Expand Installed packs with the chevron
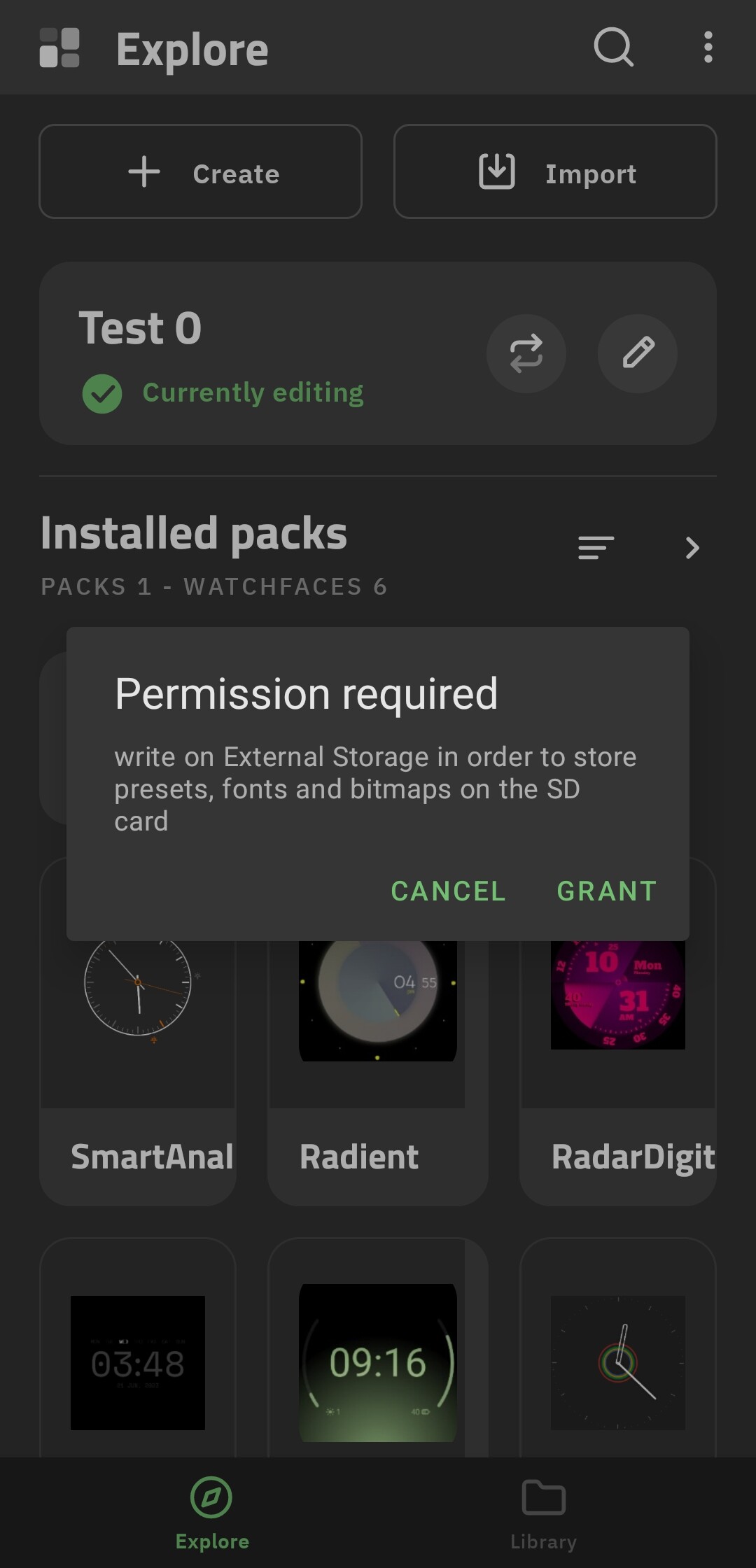Screen dimensions: 756x1568 click(x=692, y=547)
